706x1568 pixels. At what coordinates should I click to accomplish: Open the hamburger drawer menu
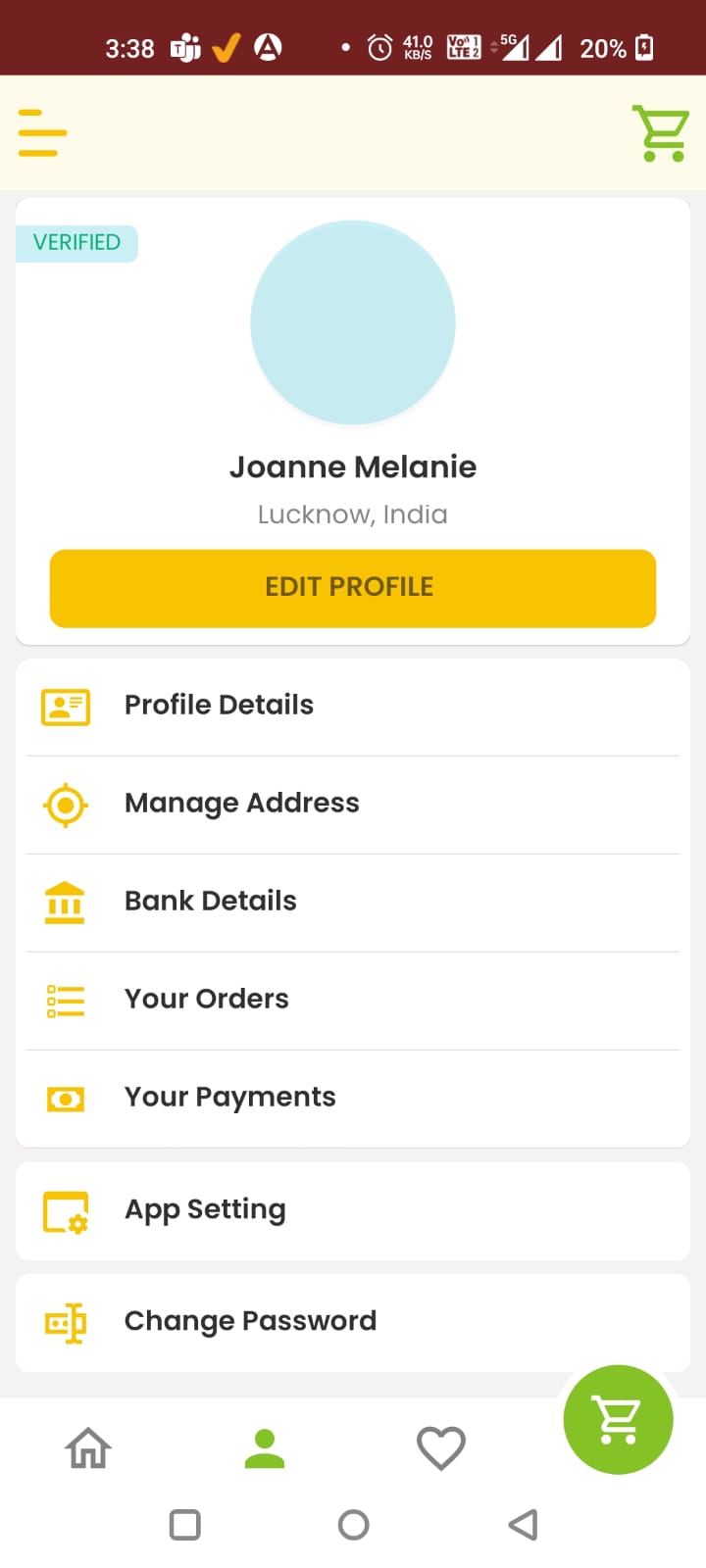pos(42,132)
